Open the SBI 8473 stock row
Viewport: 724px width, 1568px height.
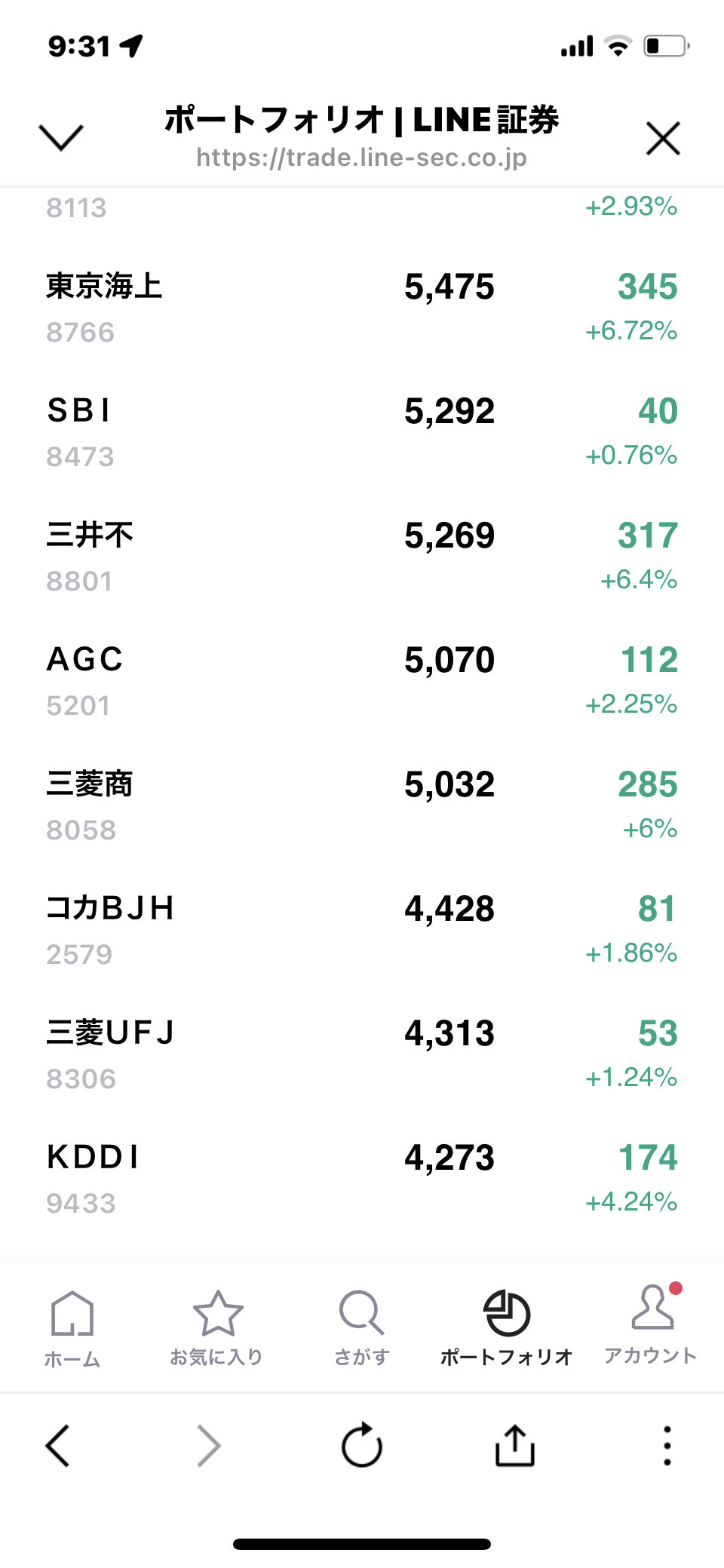click(x=362, y=433)
